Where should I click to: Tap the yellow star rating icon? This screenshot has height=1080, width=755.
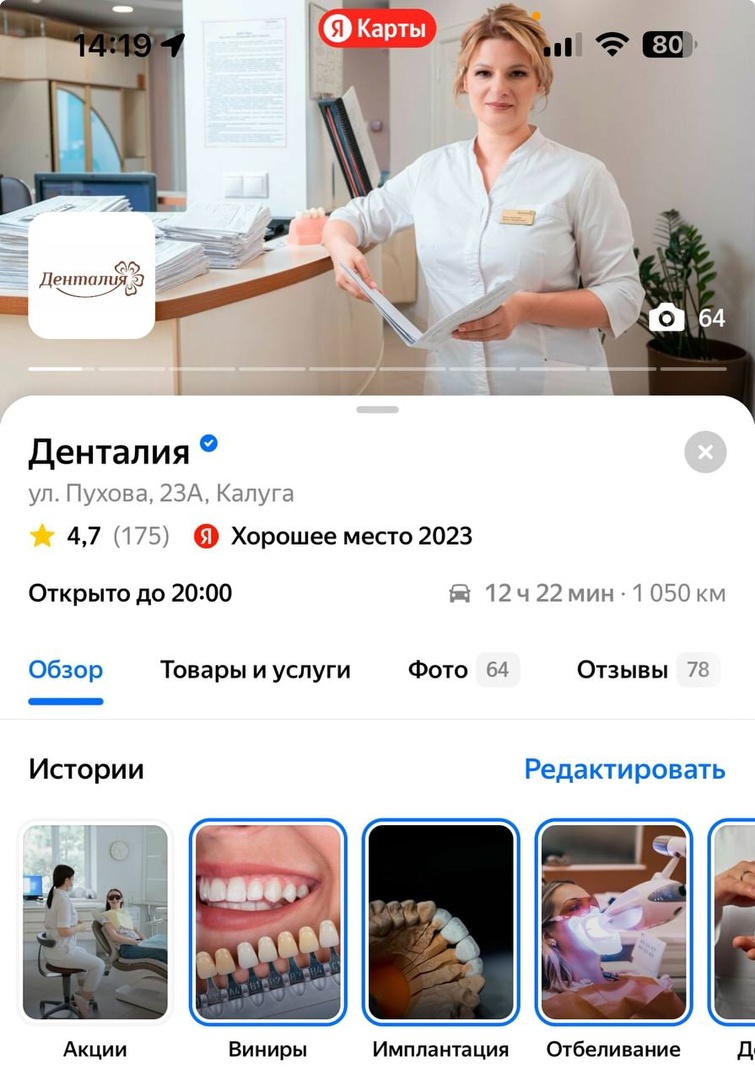pyautogui.click(x=40, y=535)
